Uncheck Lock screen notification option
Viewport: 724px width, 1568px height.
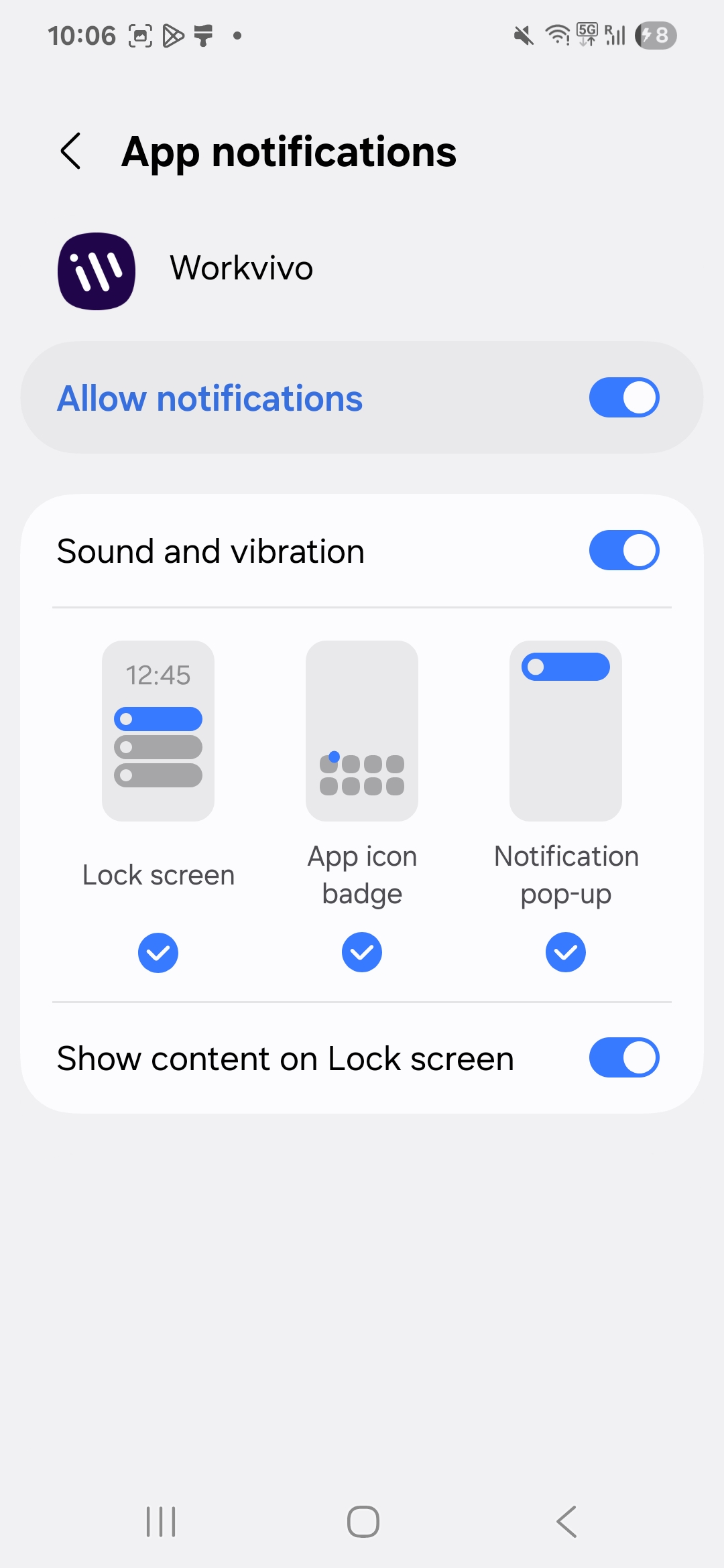(x=158, y=952)
